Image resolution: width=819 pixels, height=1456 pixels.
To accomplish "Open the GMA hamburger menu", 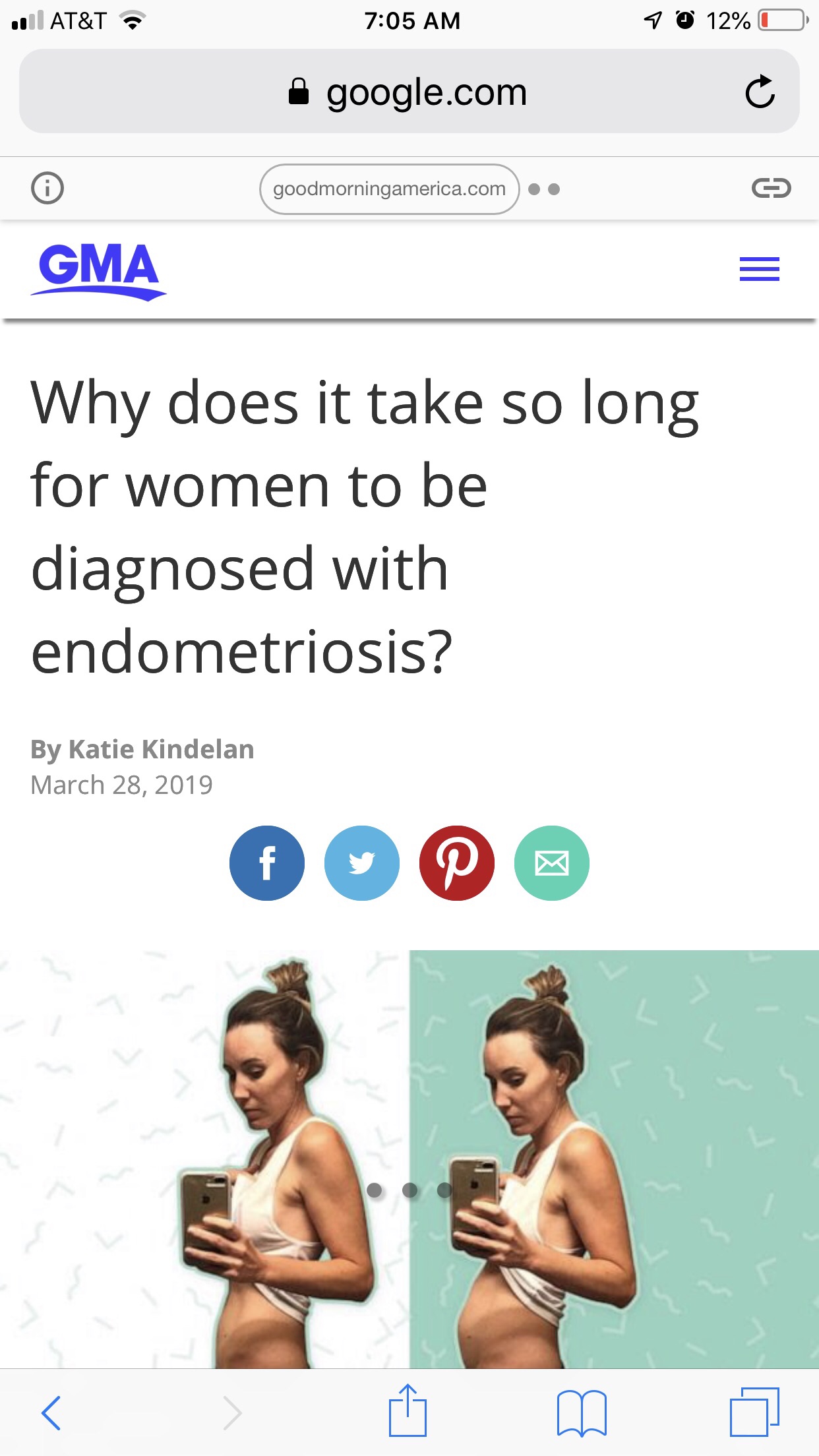I will (x=759, y=269).
